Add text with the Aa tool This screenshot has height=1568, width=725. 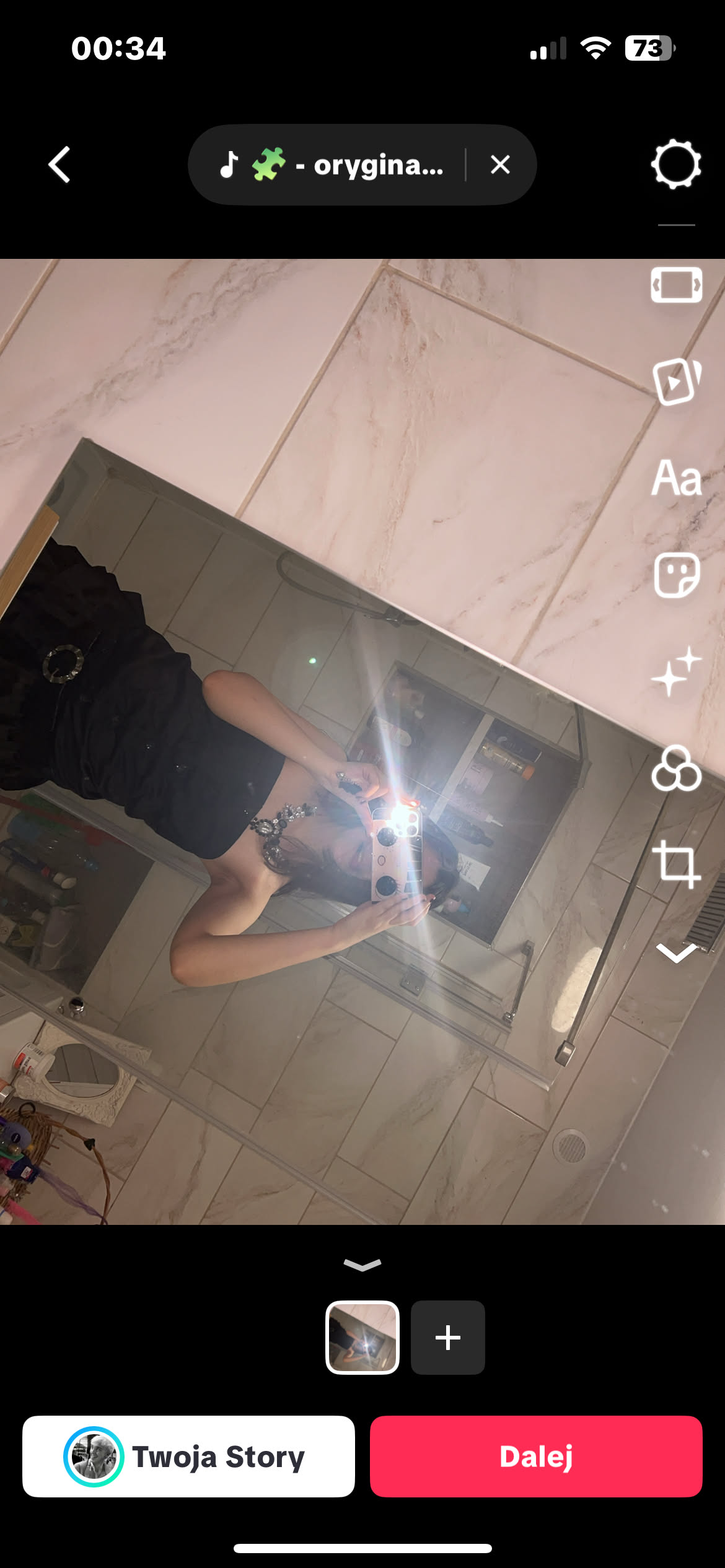click(676, 478)
